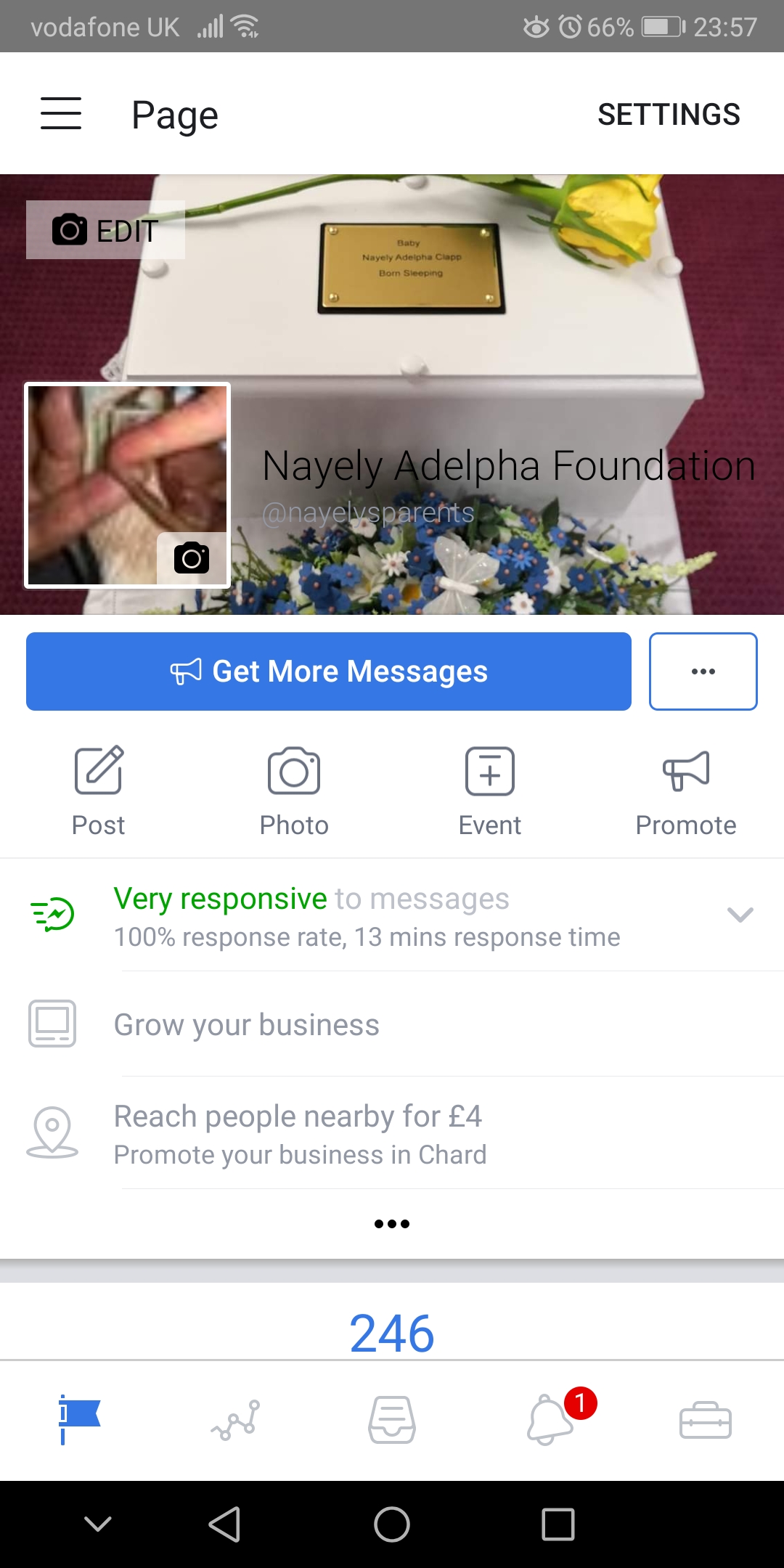Screen dimensions: 784x1568
Task: Create a new Event
Action: tap(490, 790)
